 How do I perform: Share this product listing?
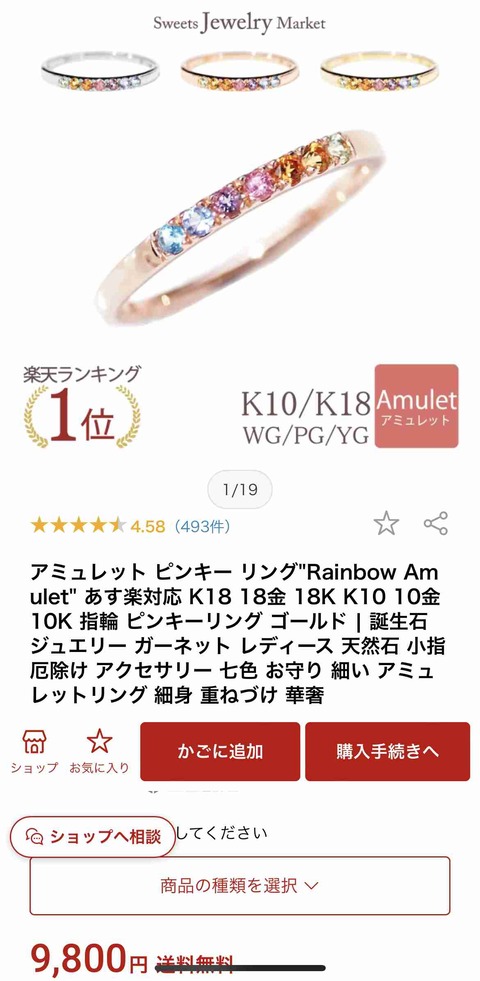(x=436, y=523)
